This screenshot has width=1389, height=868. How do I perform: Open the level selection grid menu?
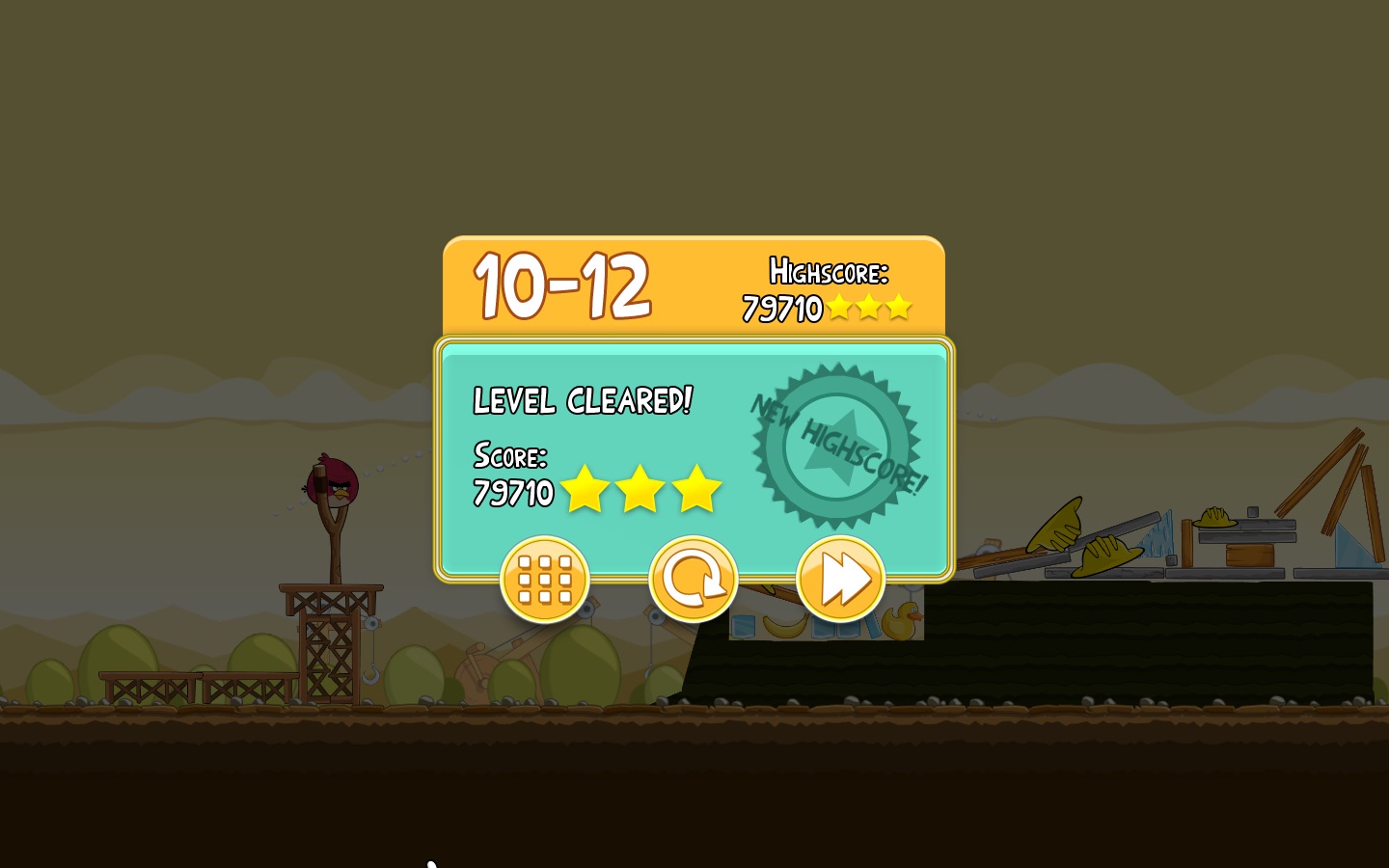pos(545,579)
